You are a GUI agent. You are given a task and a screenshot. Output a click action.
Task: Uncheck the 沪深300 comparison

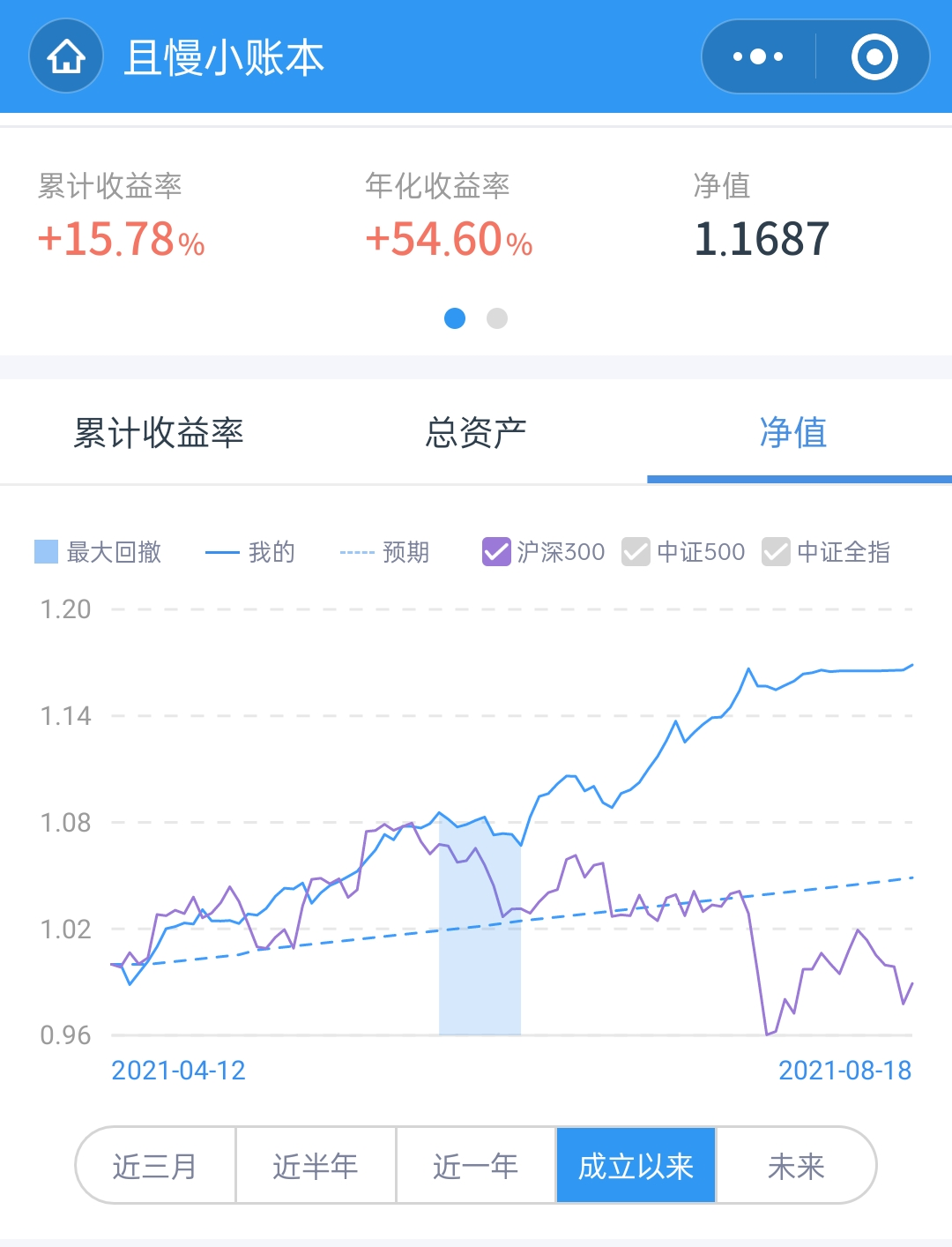pyautogui.click(x=497, y=552)
